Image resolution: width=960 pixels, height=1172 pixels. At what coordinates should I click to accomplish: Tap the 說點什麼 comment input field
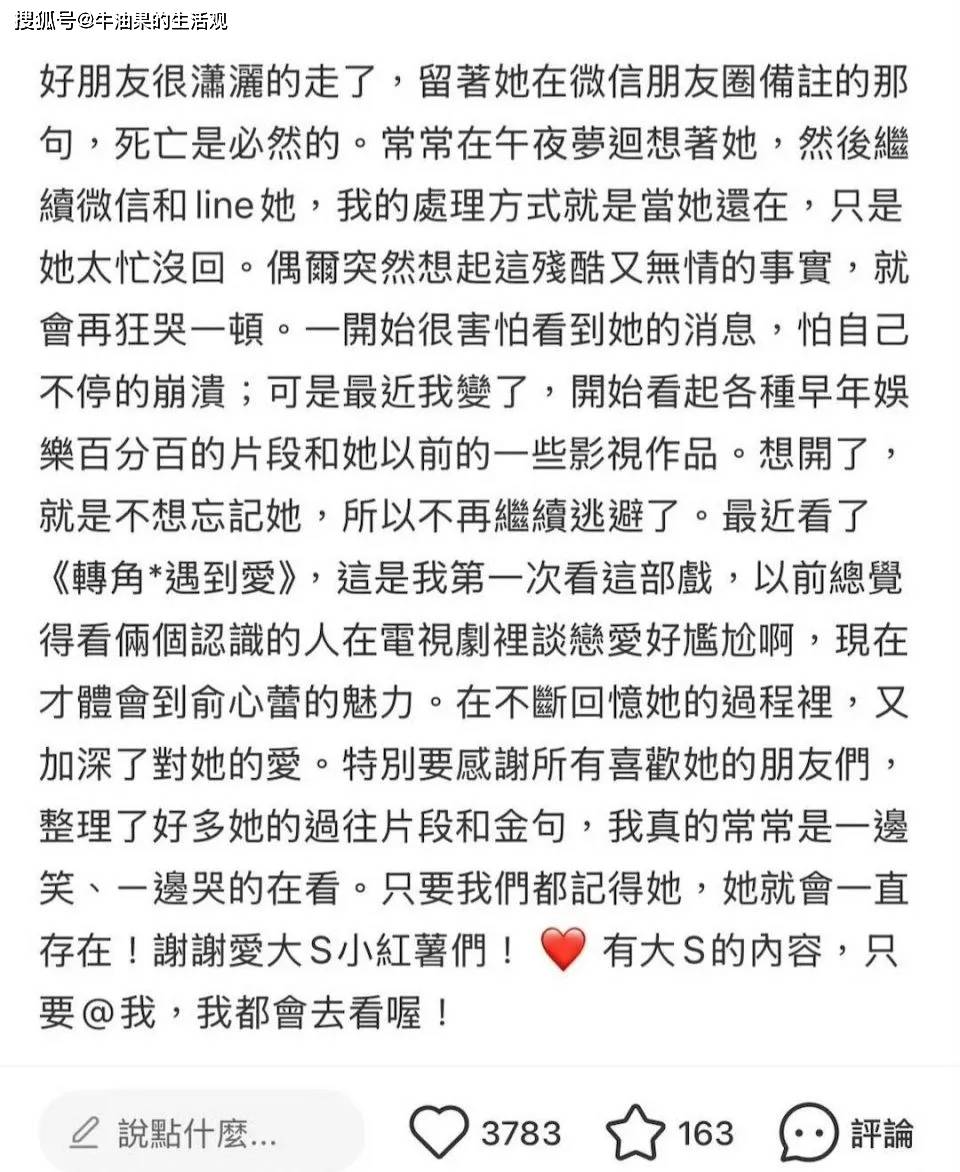pyautogui.click(x=200, y=1133)
